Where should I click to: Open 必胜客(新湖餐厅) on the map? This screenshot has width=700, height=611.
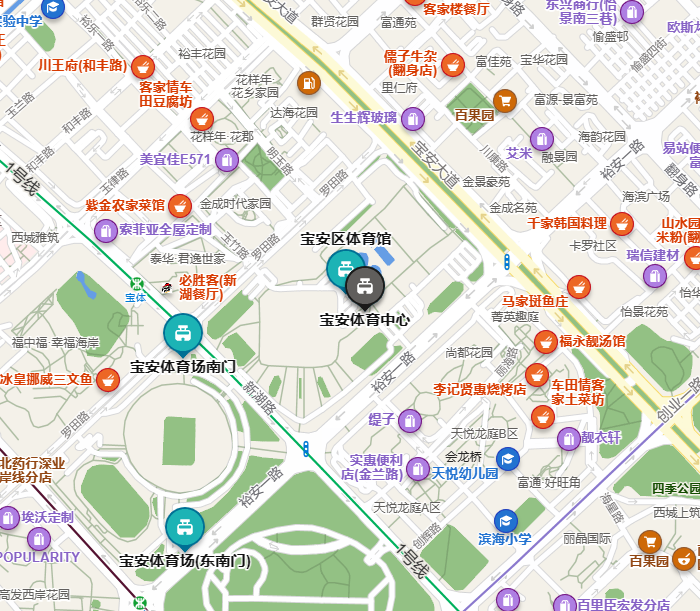point(164,288)
